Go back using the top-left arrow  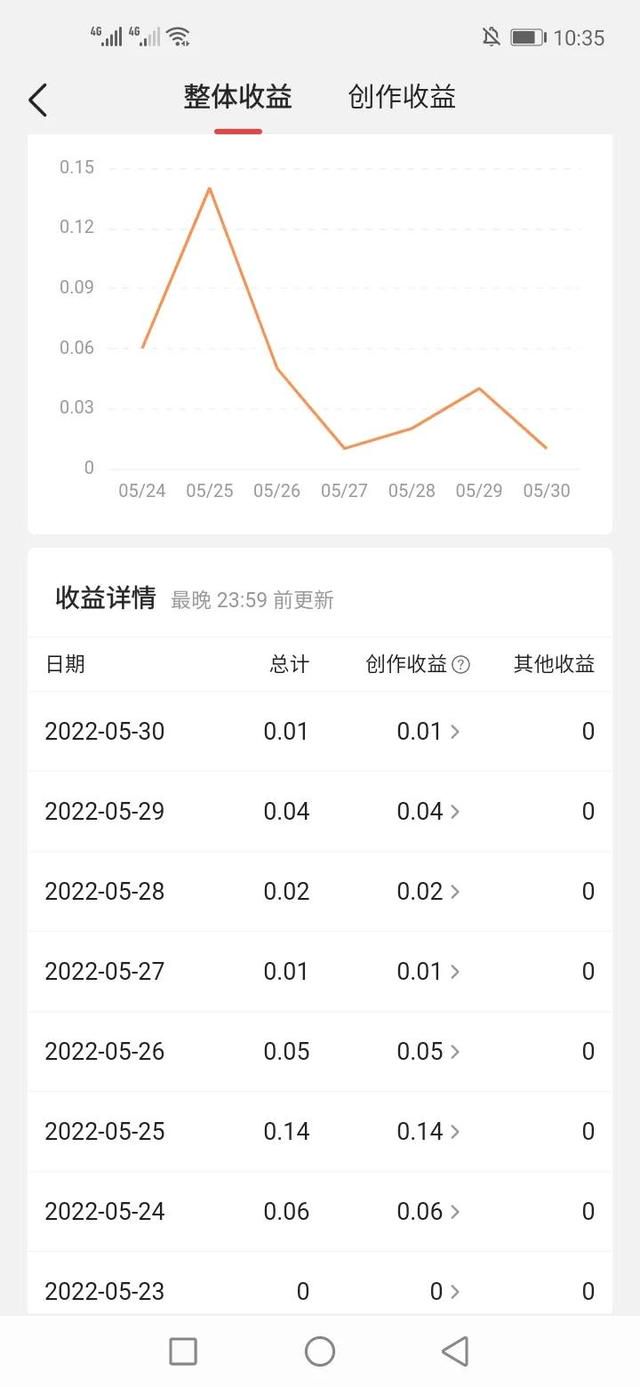tap(38, 100)
